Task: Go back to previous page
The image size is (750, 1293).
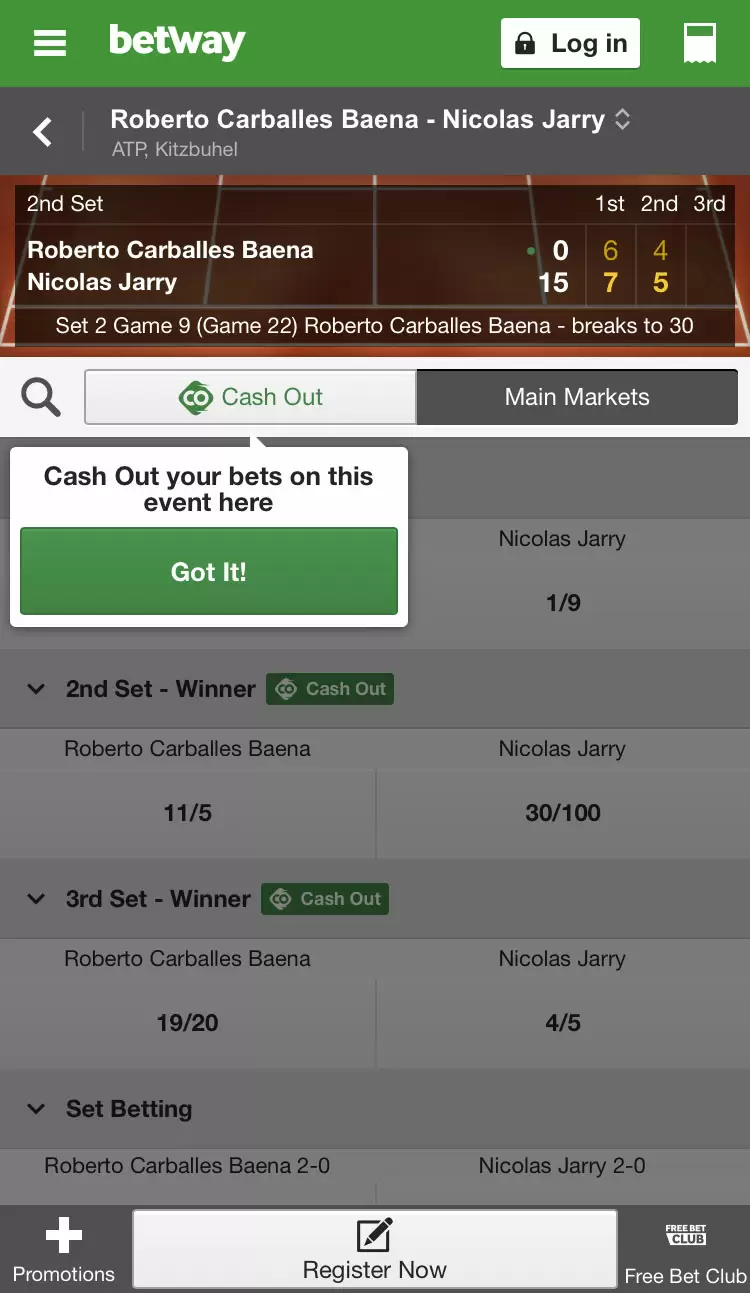Action: (x=42, y=131)
